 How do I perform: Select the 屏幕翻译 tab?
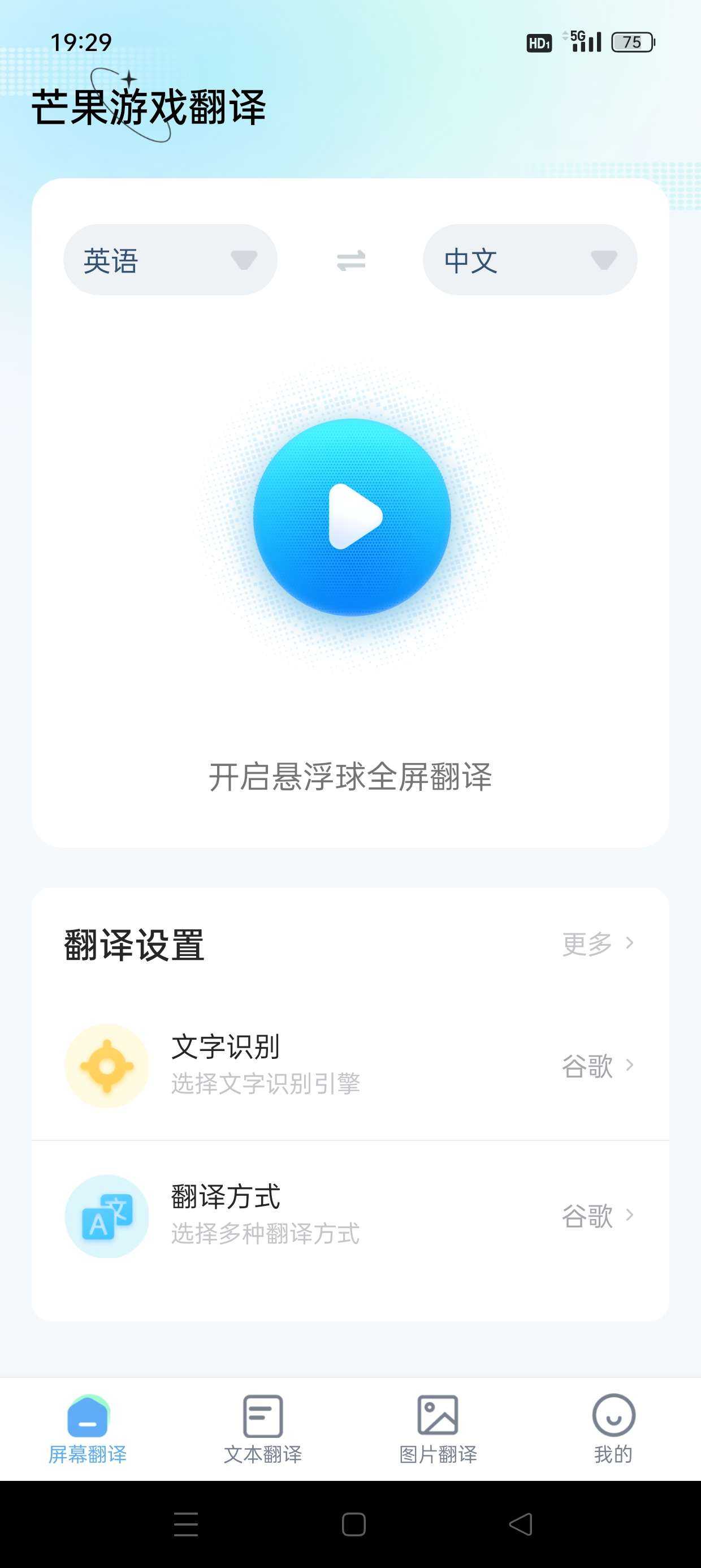[88, 1429]
